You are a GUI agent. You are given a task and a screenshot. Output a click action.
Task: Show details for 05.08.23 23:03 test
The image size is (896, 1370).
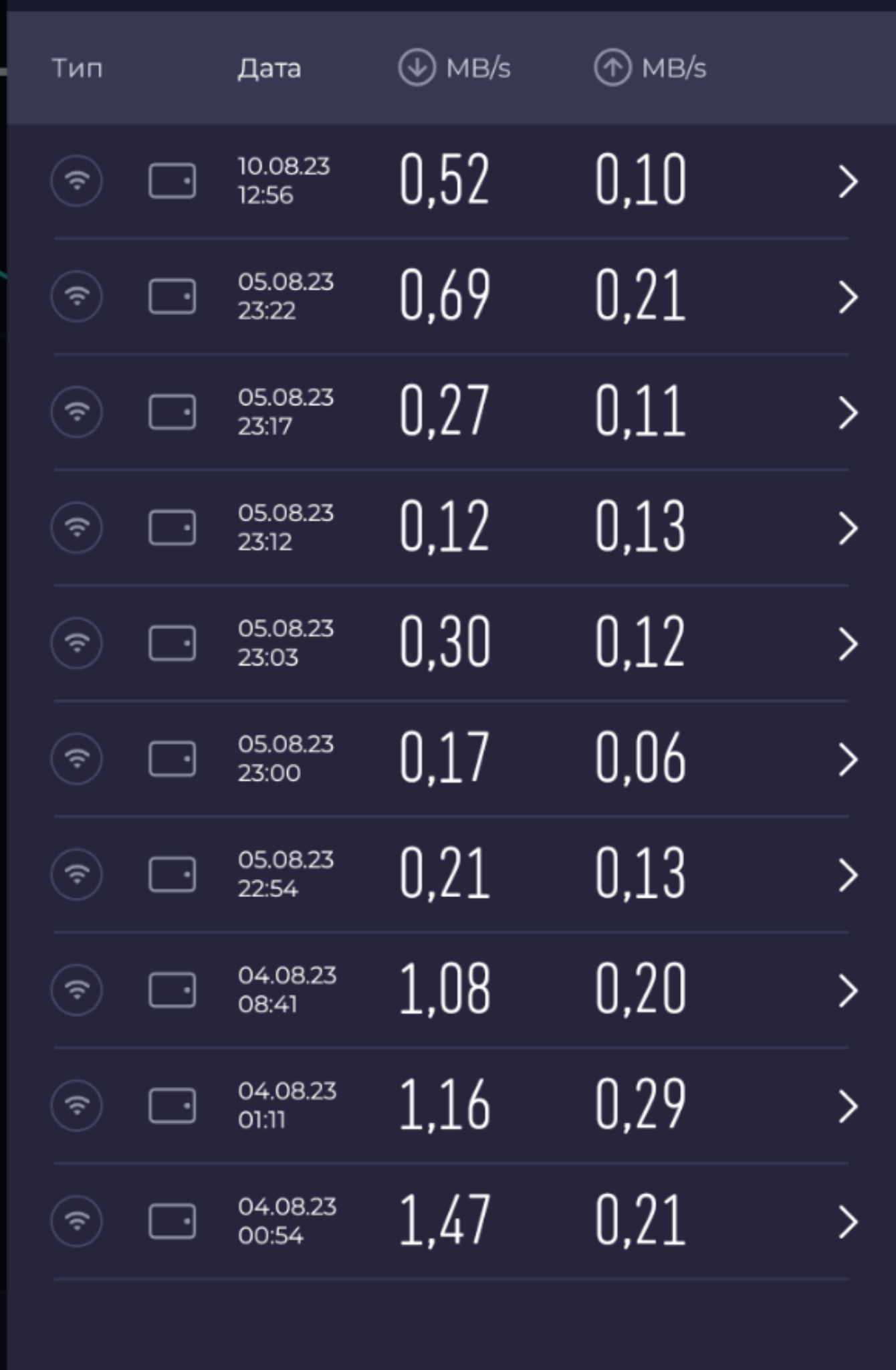451,644
